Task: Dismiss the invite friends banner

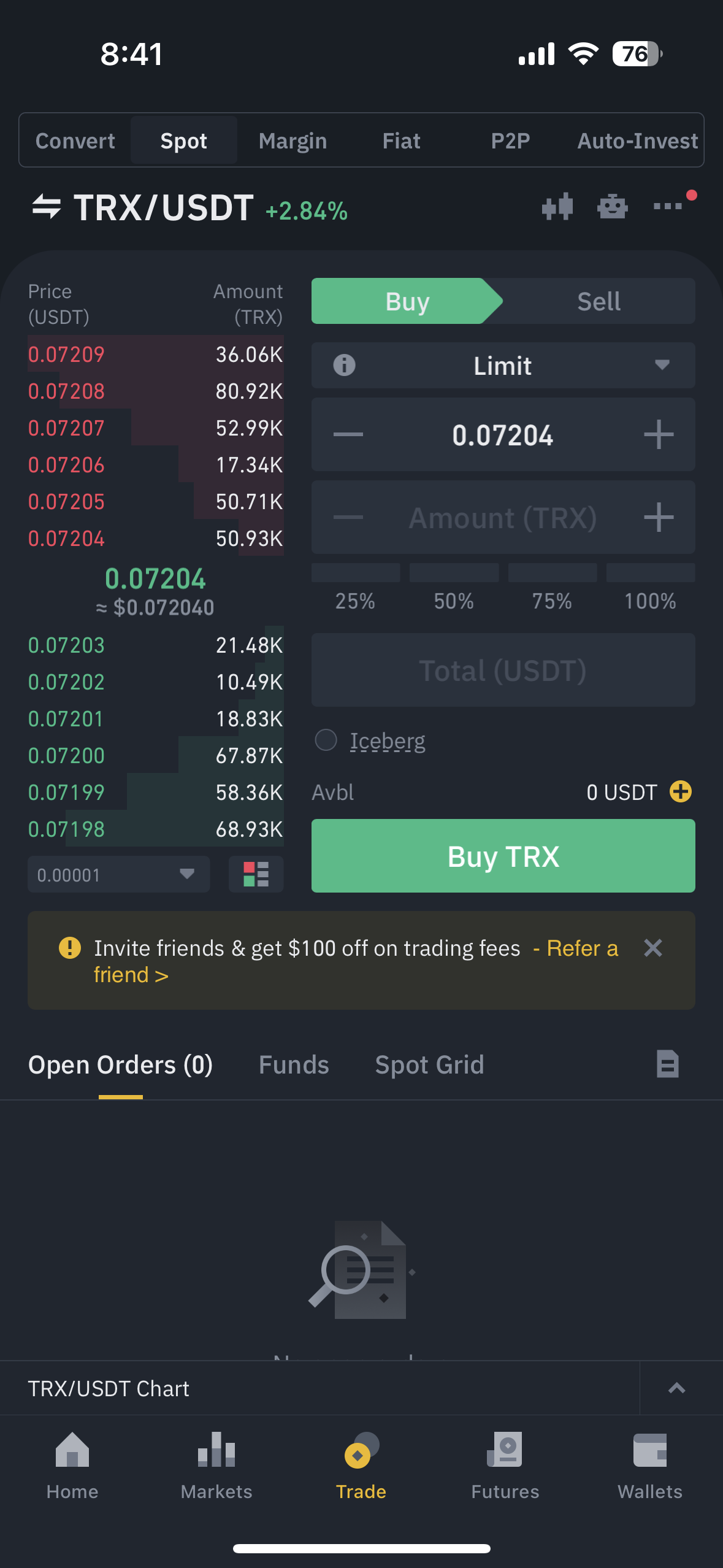Action: tap(653, 948)
